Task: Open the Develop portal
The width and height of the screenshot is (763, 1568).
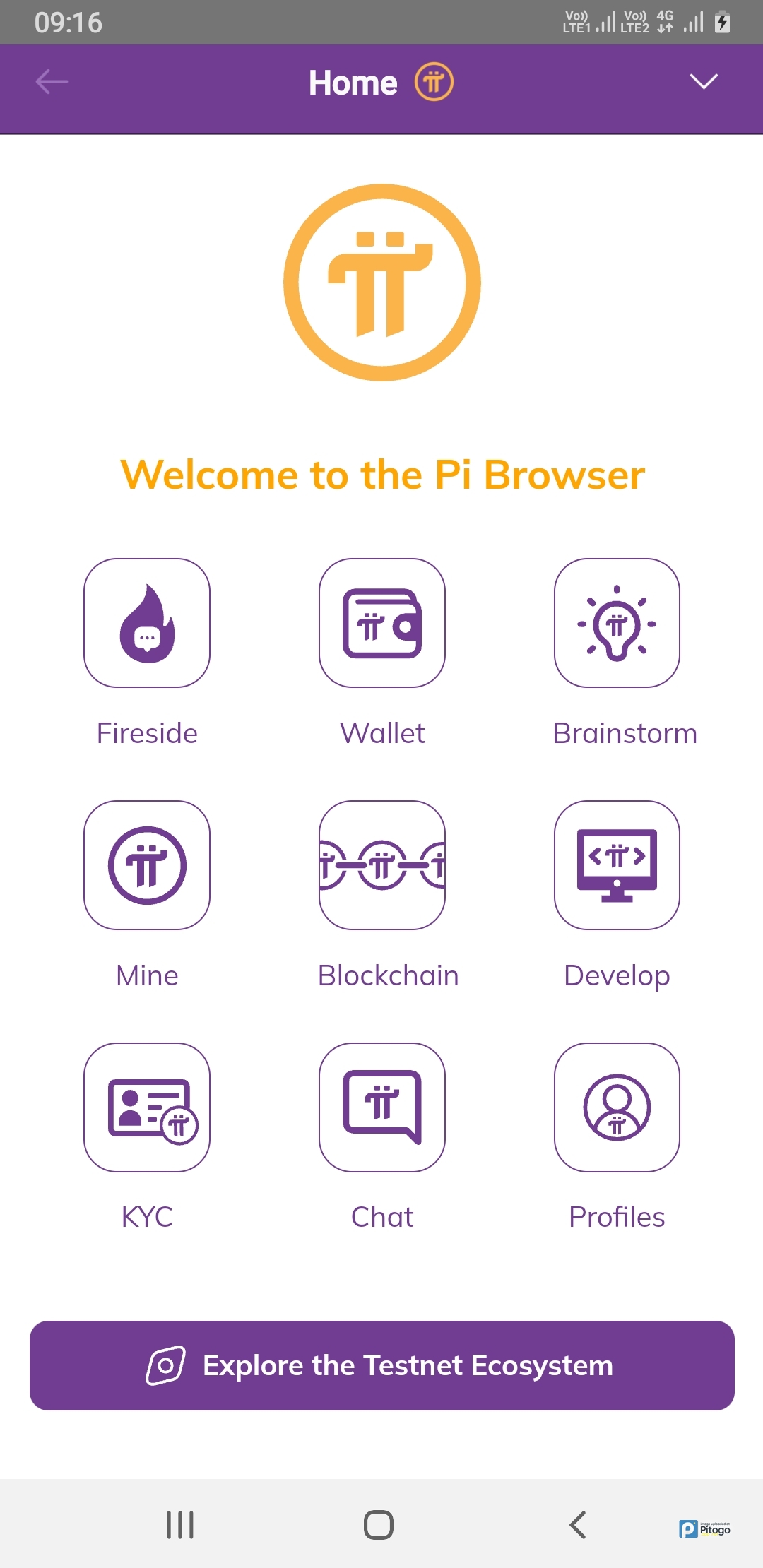Action: coord(617,865)
